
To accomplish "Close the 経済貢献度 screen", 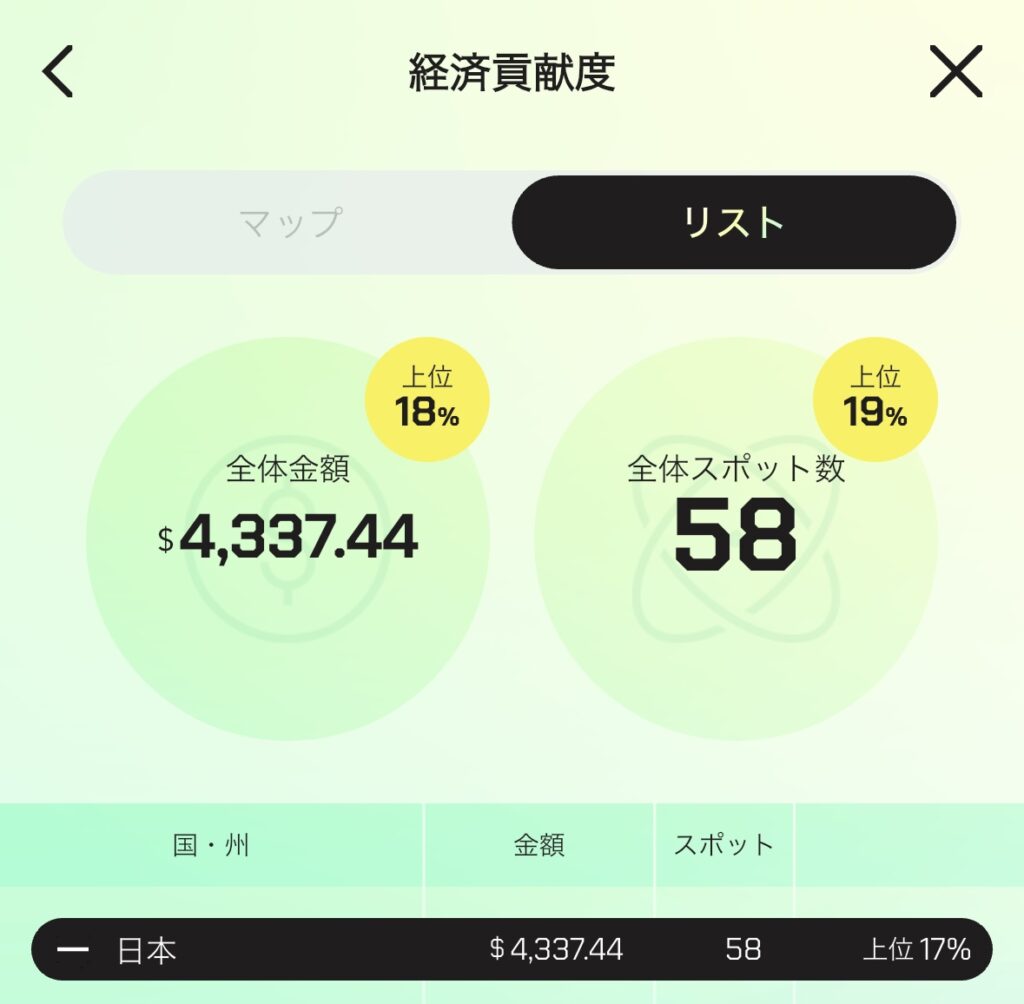I will 955,72.
